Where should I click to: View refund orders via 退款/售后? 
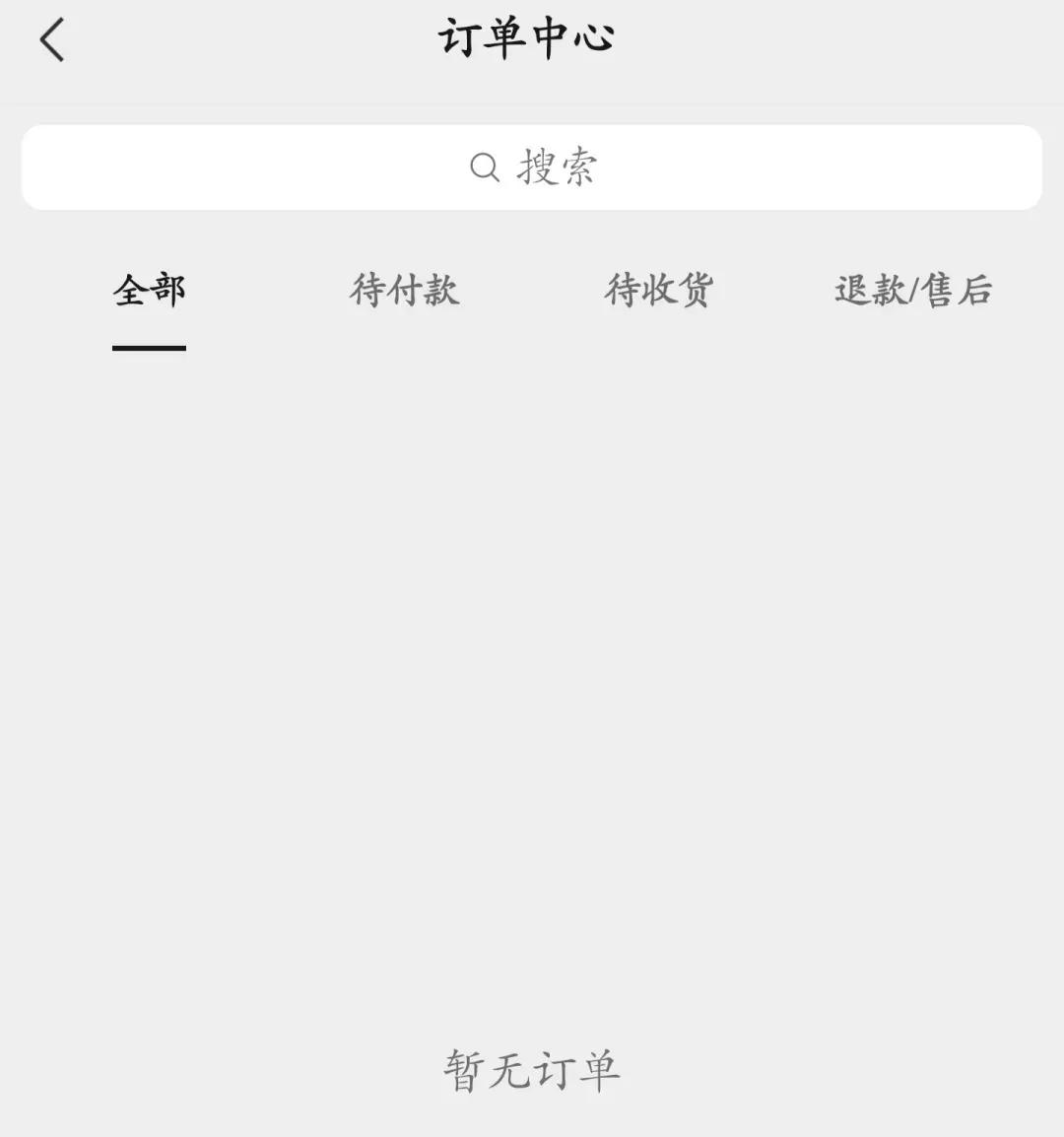coord(913,291)
